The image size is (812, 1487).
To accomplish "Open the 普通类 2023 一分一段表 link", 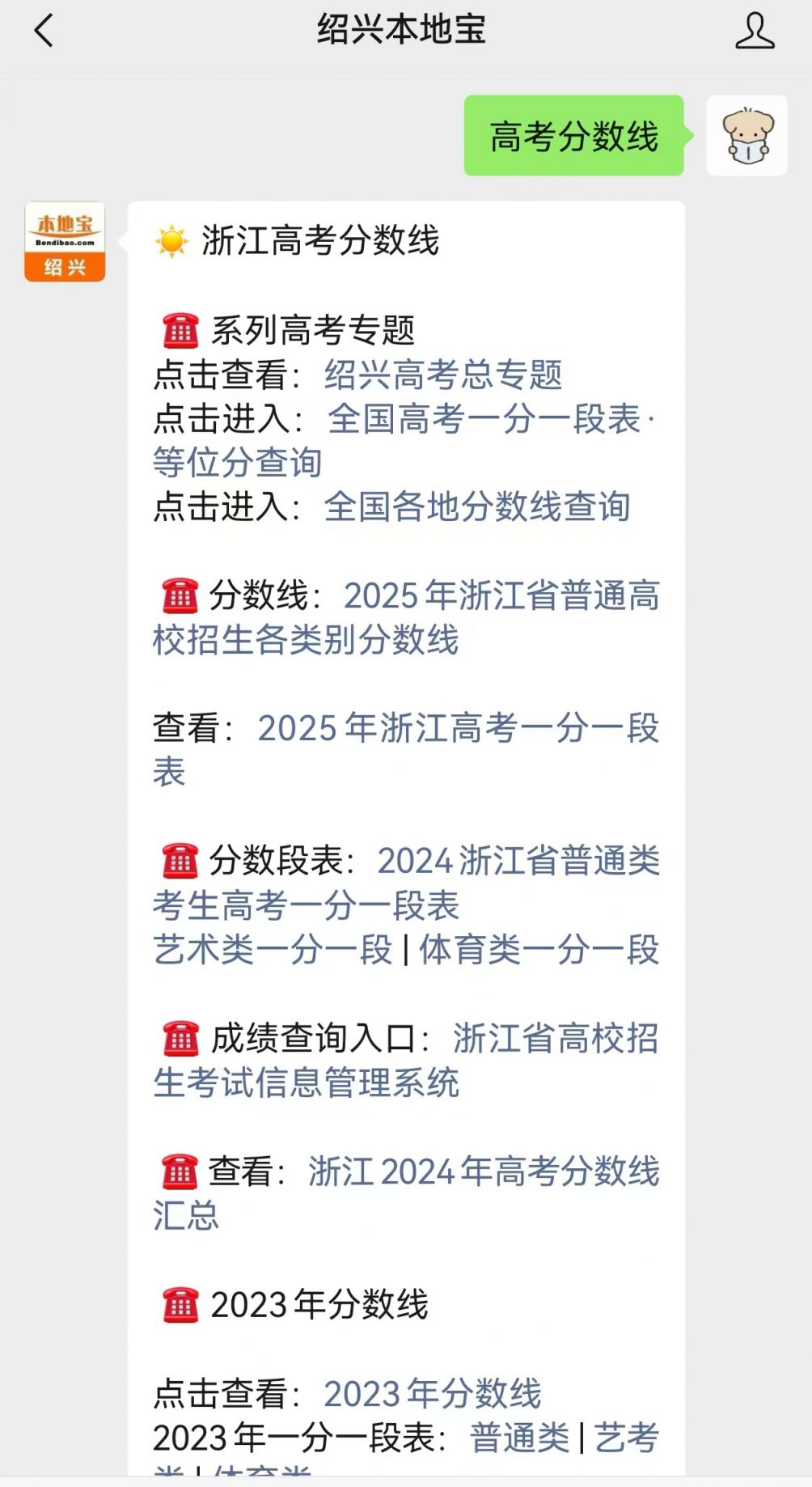I will 520,1438.
